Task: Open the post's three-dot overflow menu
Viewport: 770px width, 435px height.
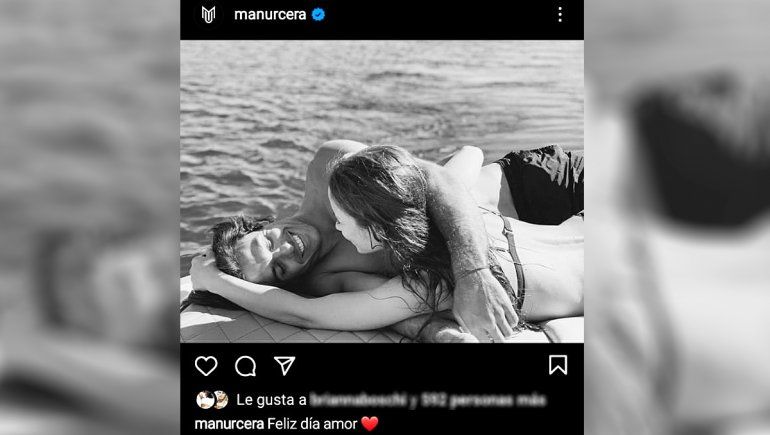Action: [559, 14]
